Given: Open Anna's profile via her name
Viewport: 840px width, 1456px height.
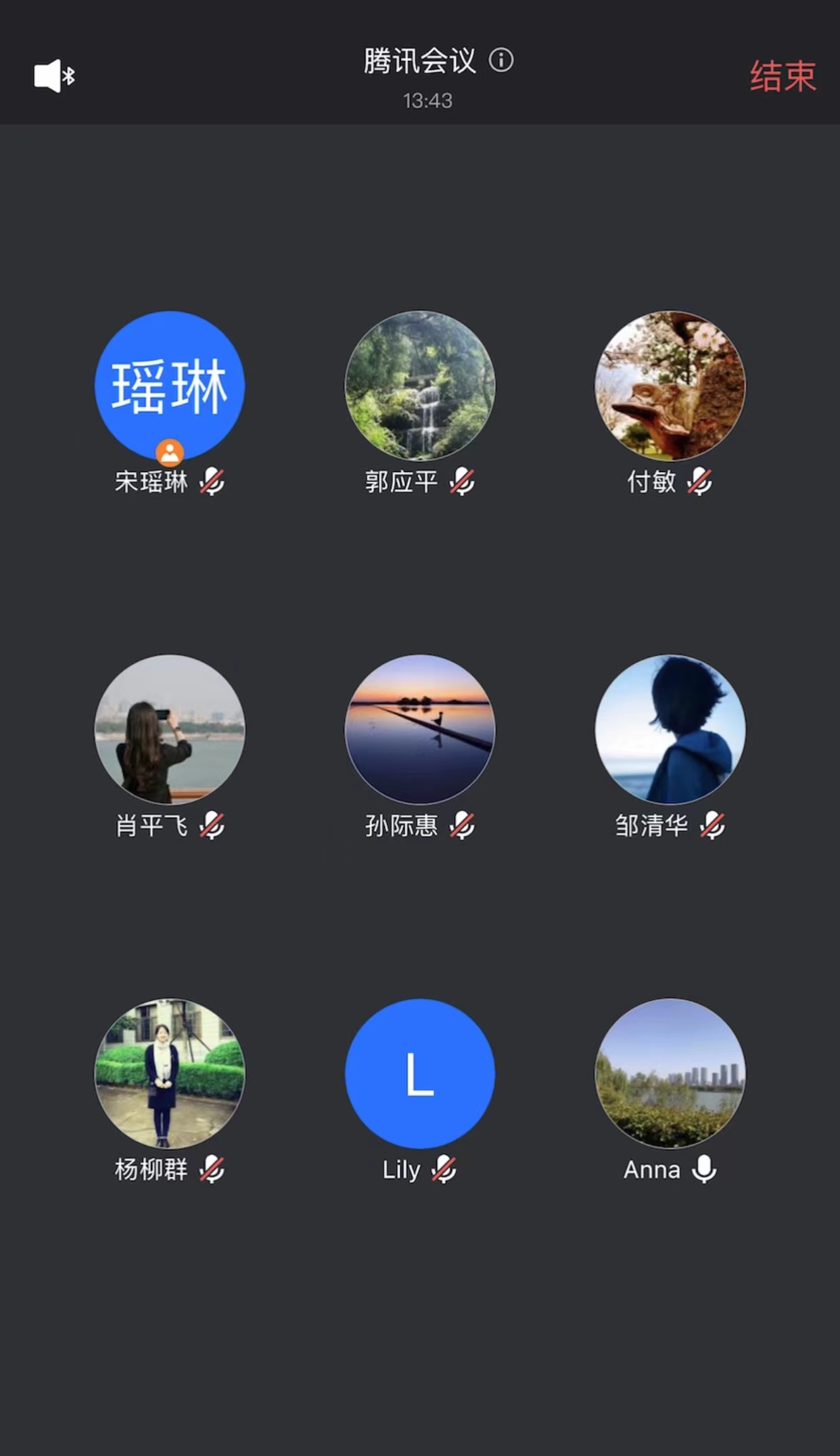Looking at the screenshot, I should pos(652,1169).
